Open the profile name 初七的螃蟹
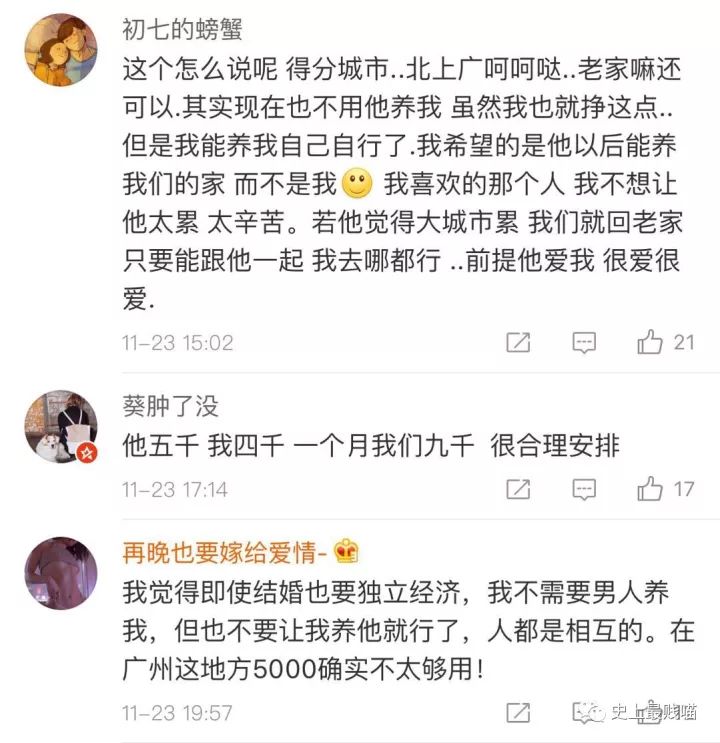Image resolution: width=720 pixels, height=743 pixels. coord(182,30)
